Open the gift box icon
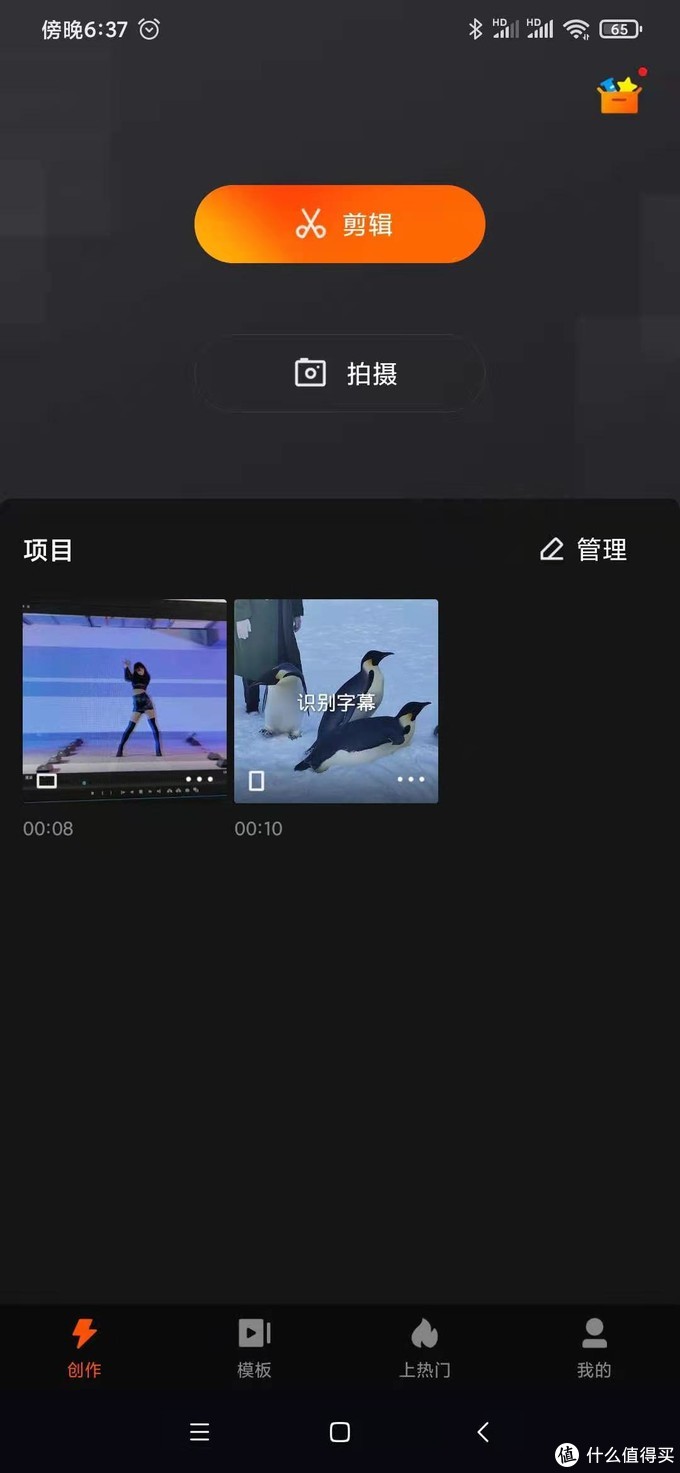Screen dimensions: 680x1473 pos(619,94)
